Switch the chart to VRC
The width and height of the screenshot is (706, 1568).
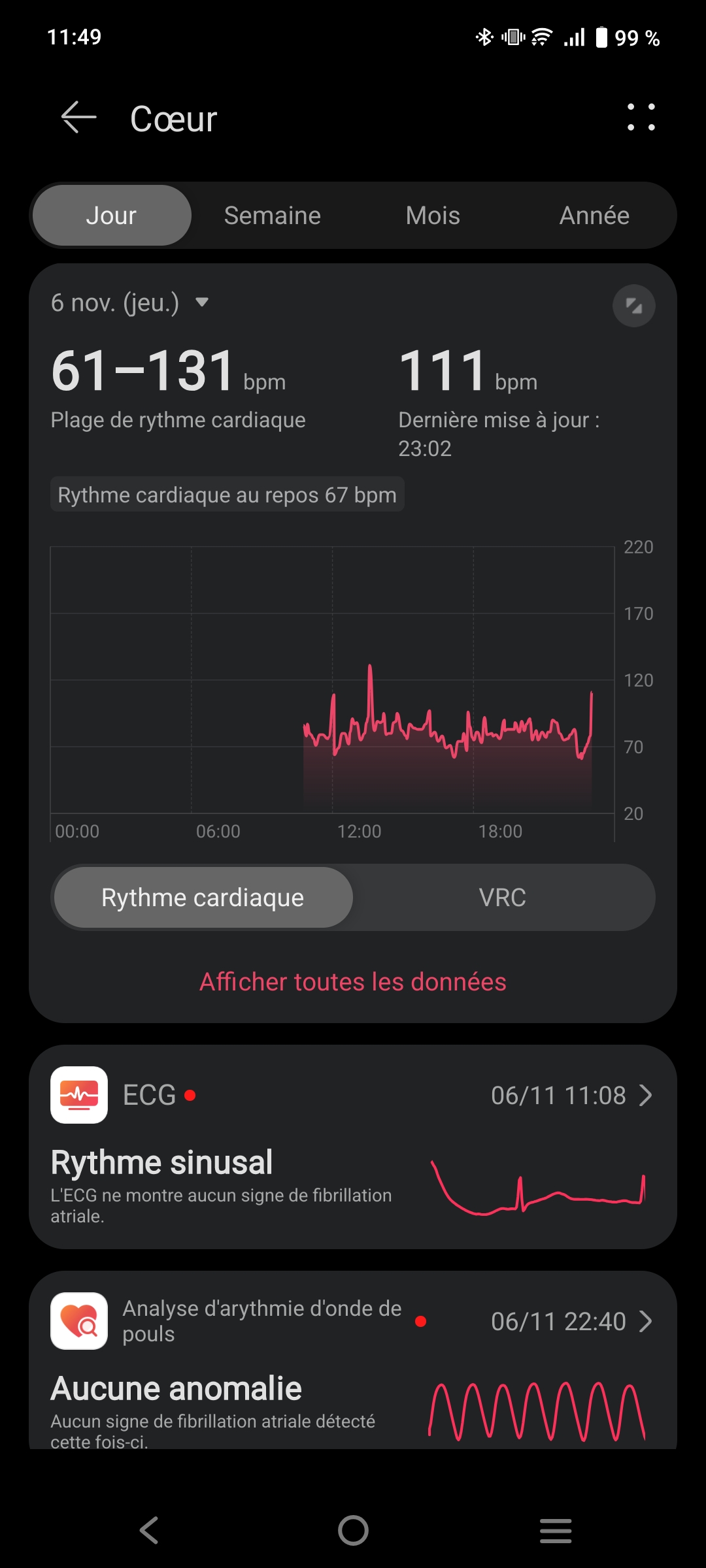502,898
